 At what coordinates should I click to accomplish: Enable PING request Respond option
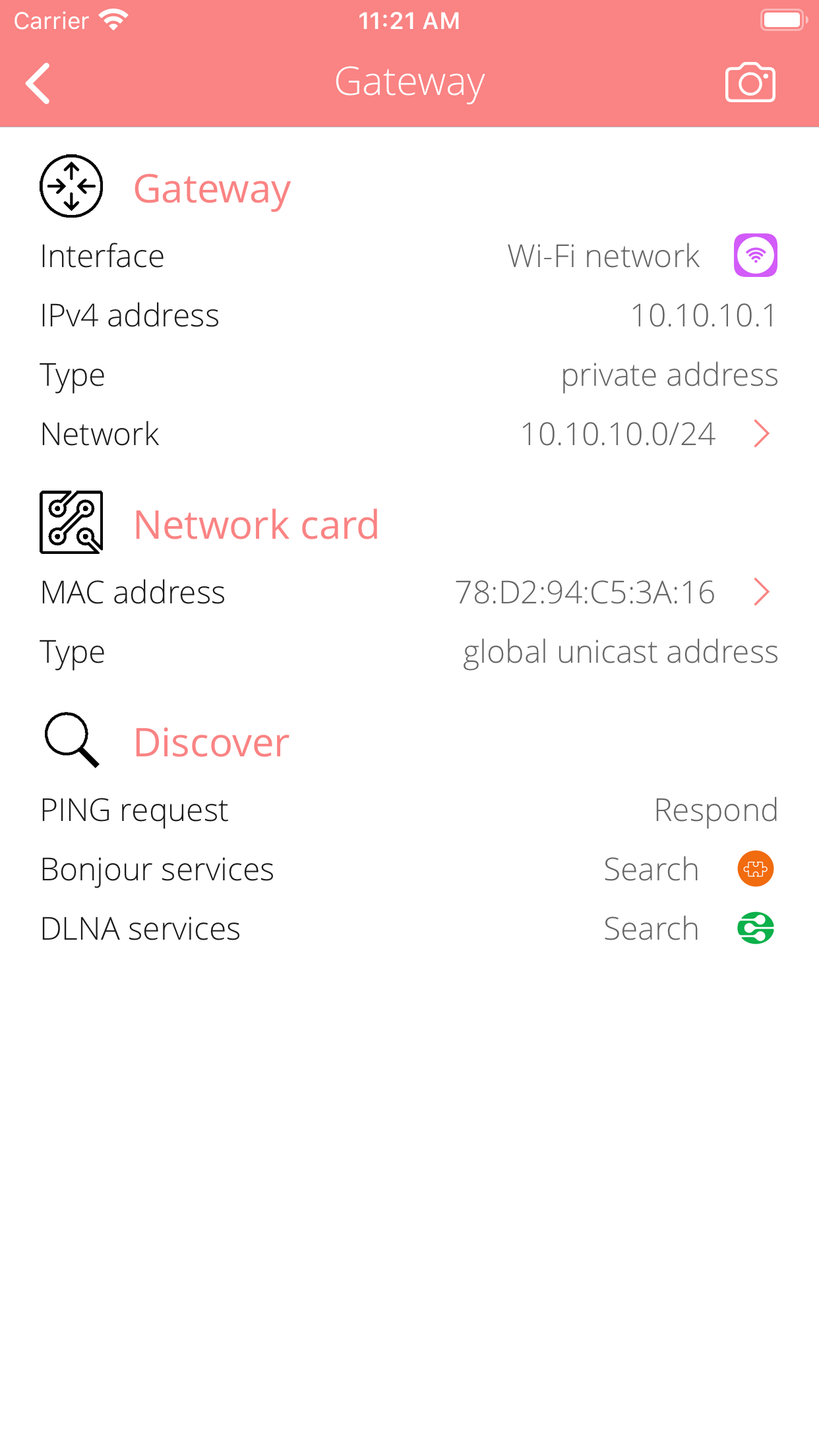coord(715,810)
